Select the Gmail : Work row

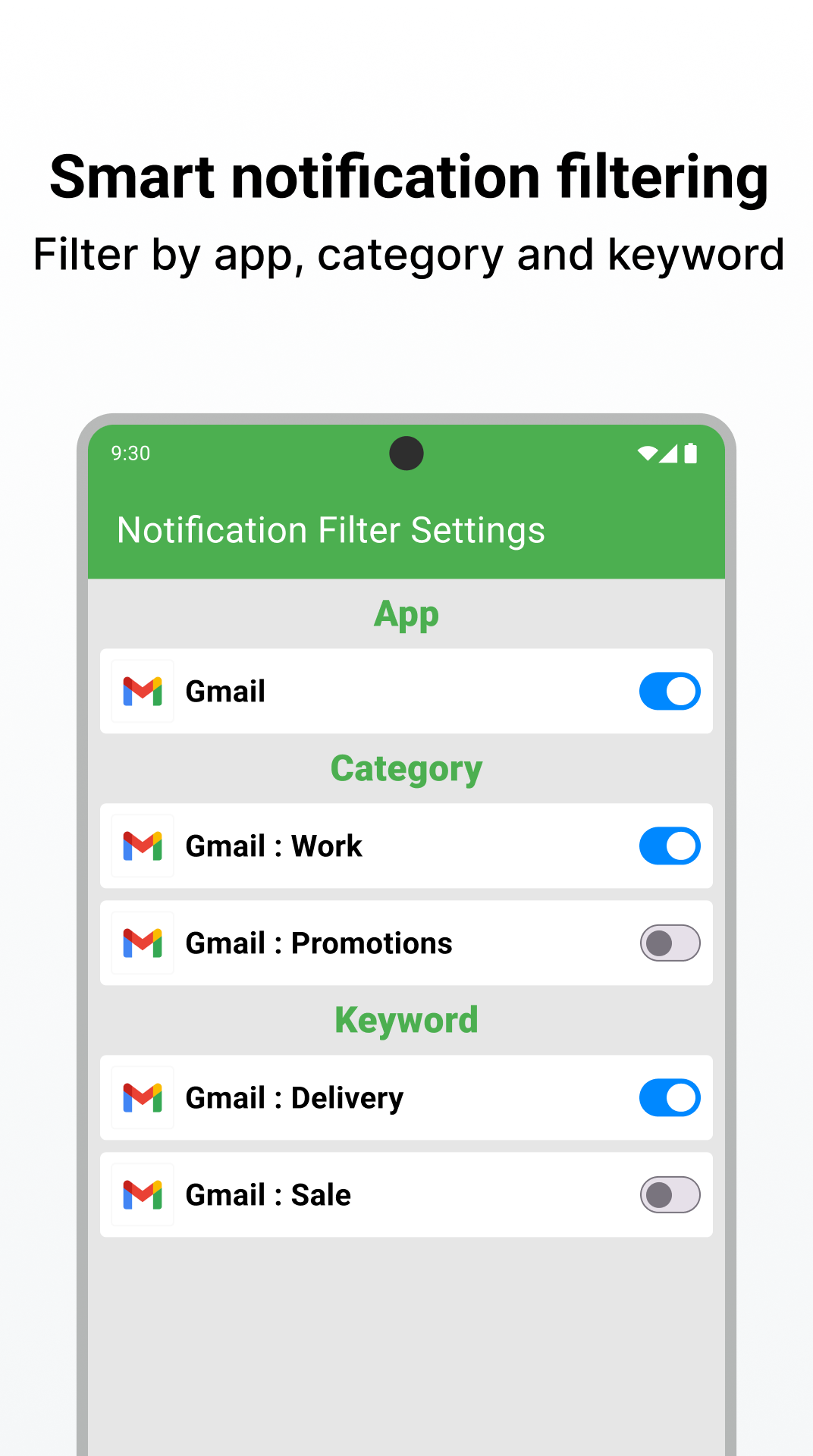coord(273,846)
